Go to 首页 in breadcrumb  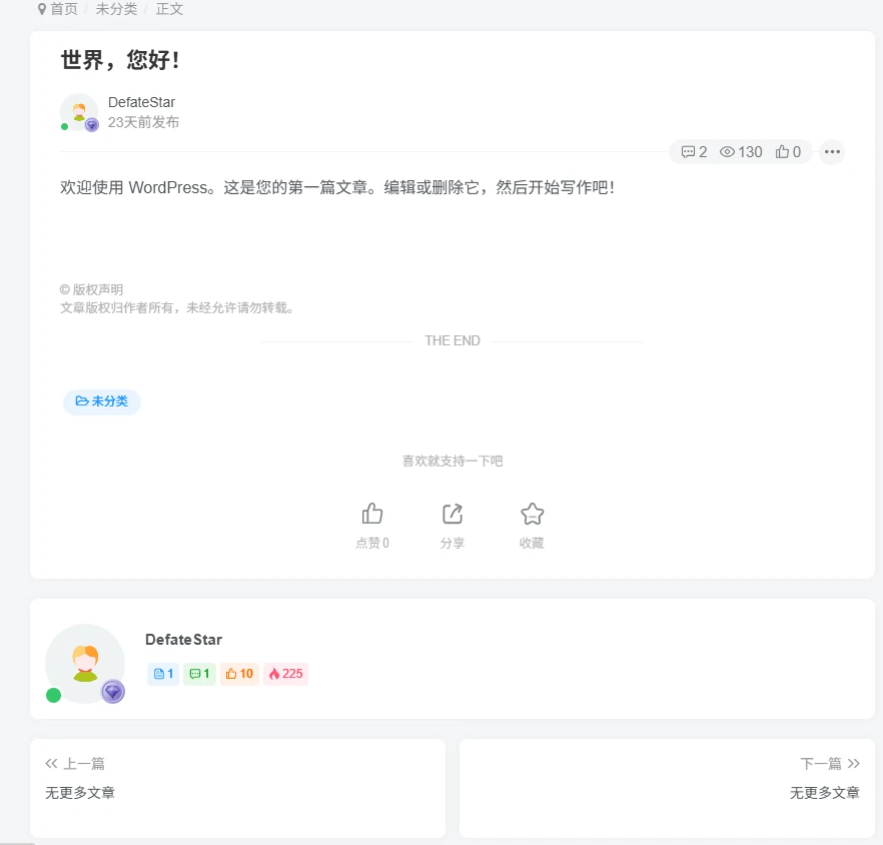point(63,9)
